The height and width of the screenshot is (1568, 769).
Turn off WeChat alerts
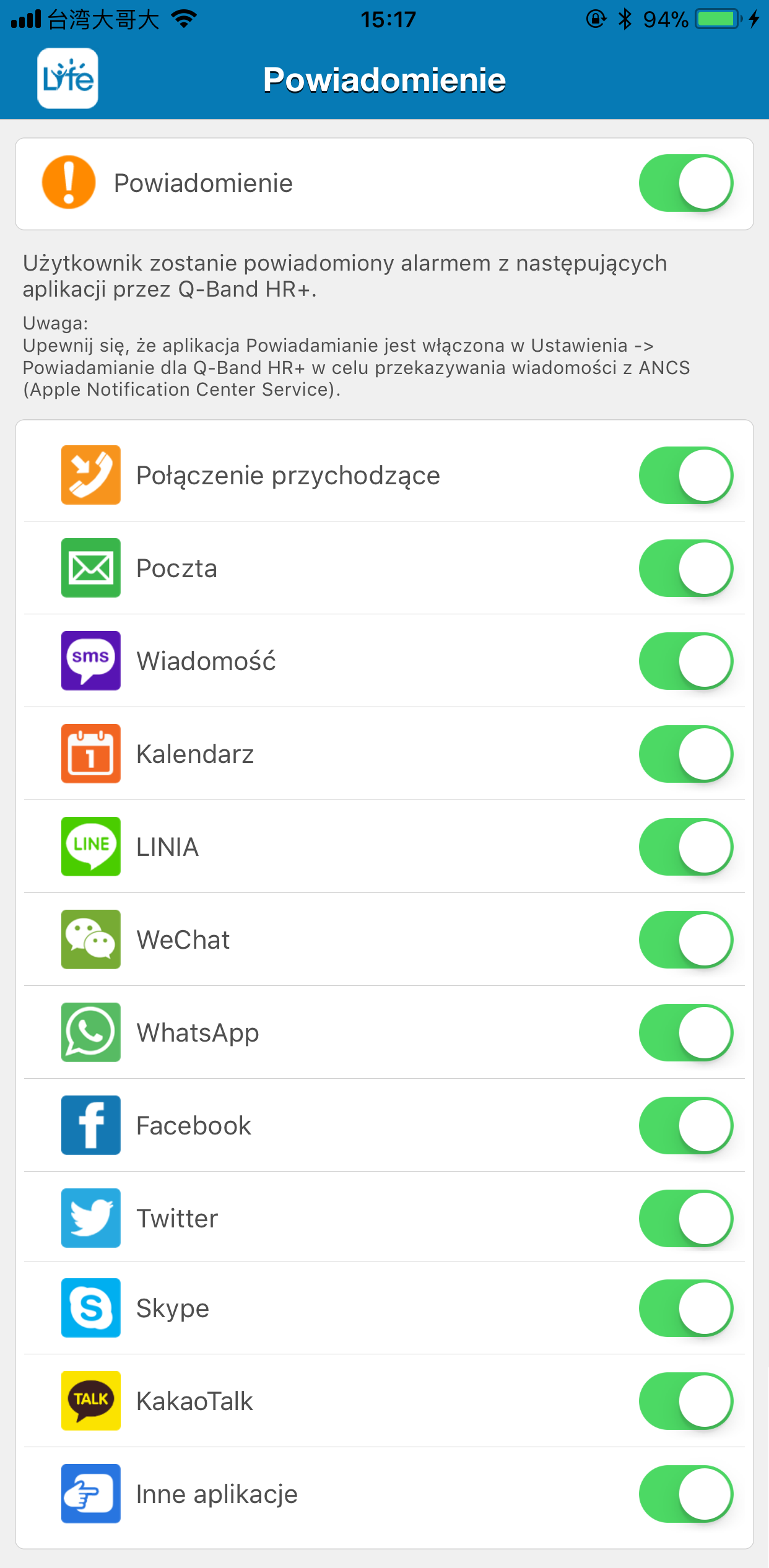coord(686,940)
